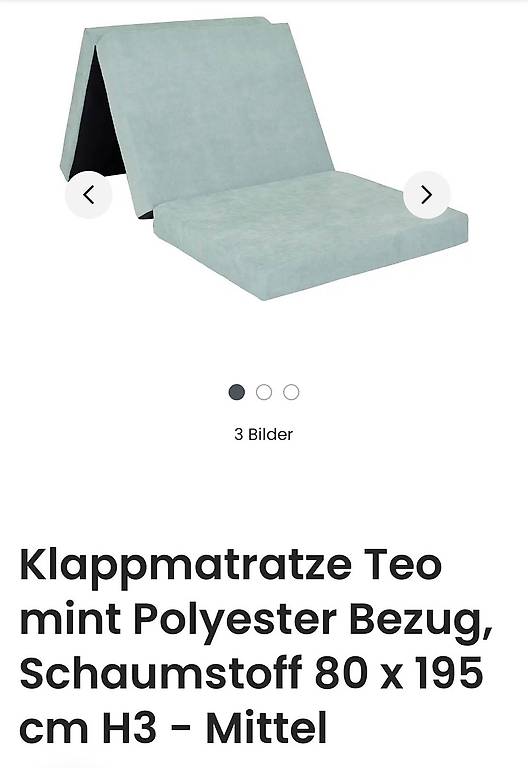The width and height of the screenshot is (528, 768).
Task: Jump to the third image dot
Action: tap(291, 392)
